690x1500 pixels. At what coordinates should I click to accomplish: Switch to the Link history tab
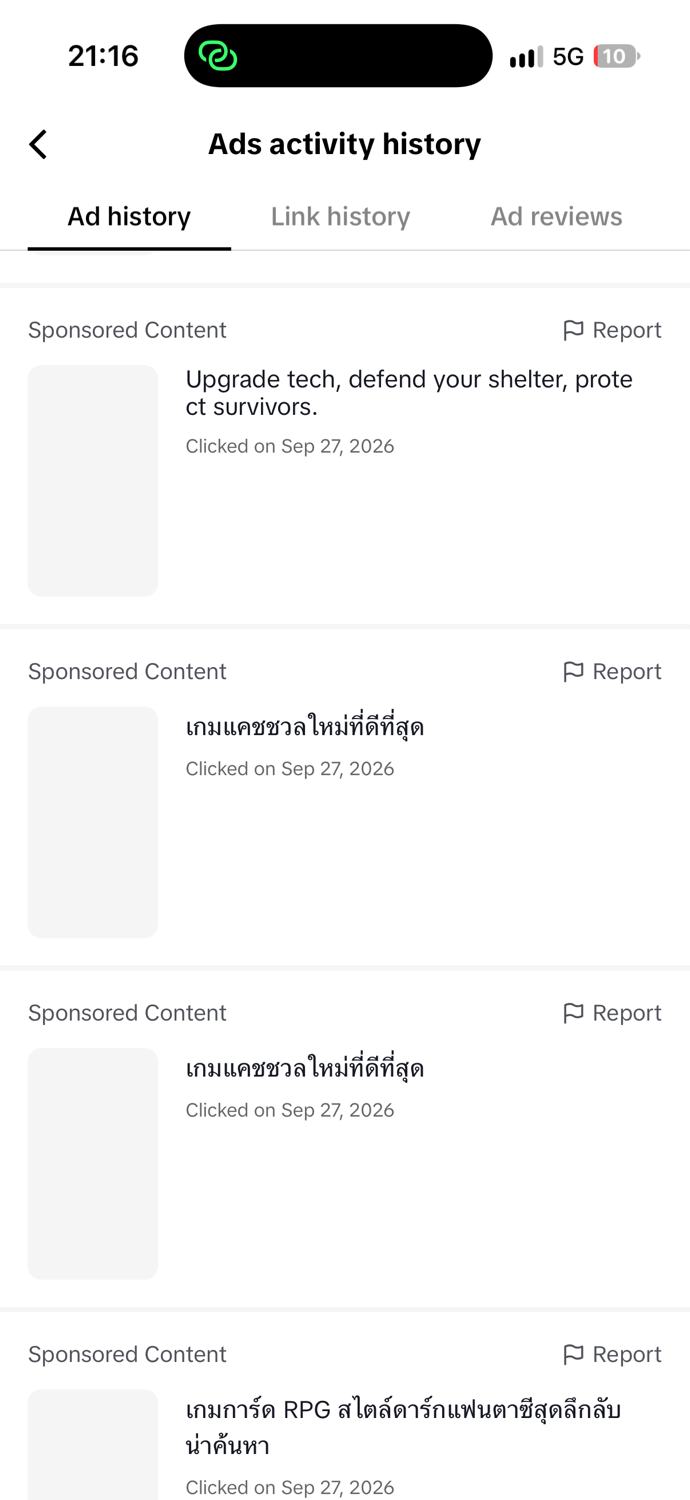coord(340,217)
